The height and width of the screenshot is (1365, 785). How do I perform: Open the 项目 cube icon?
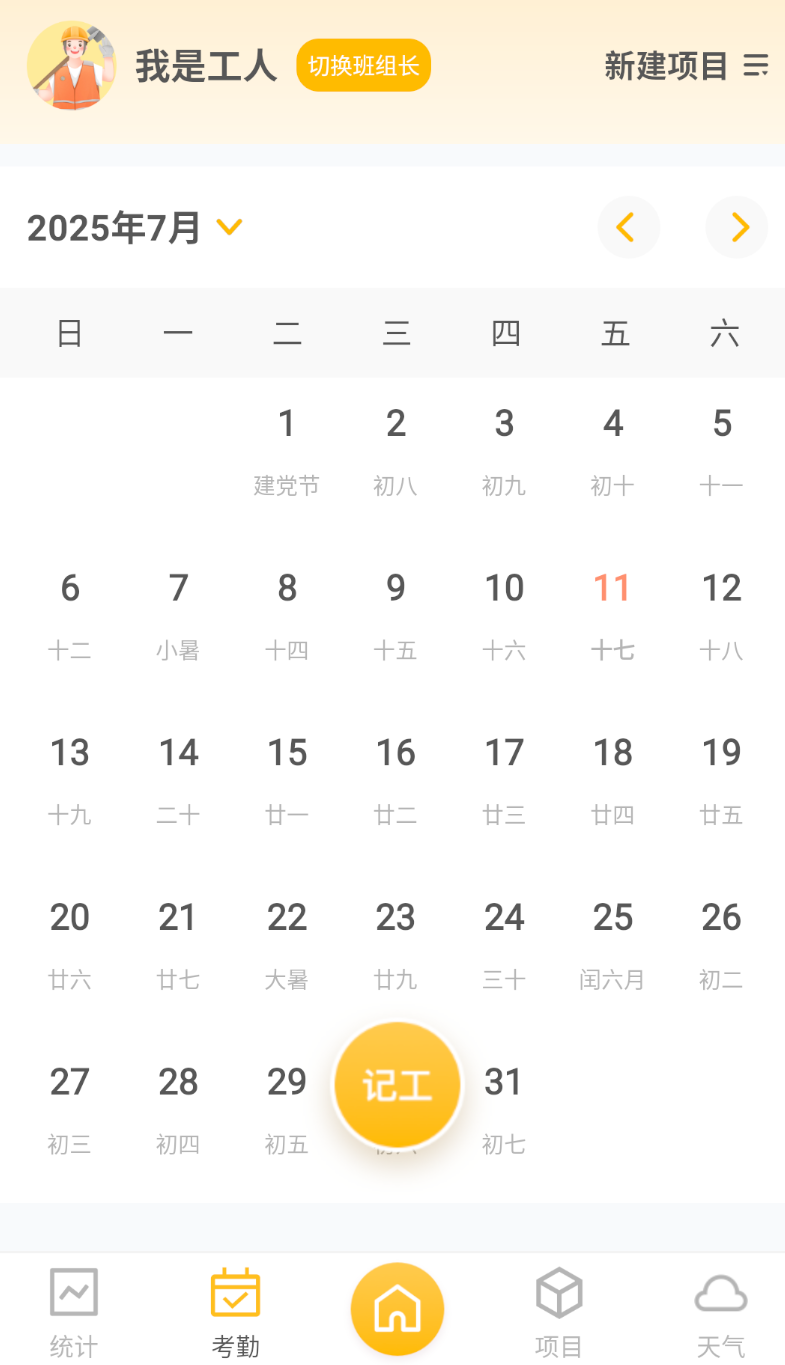[x=558, y=1293]
